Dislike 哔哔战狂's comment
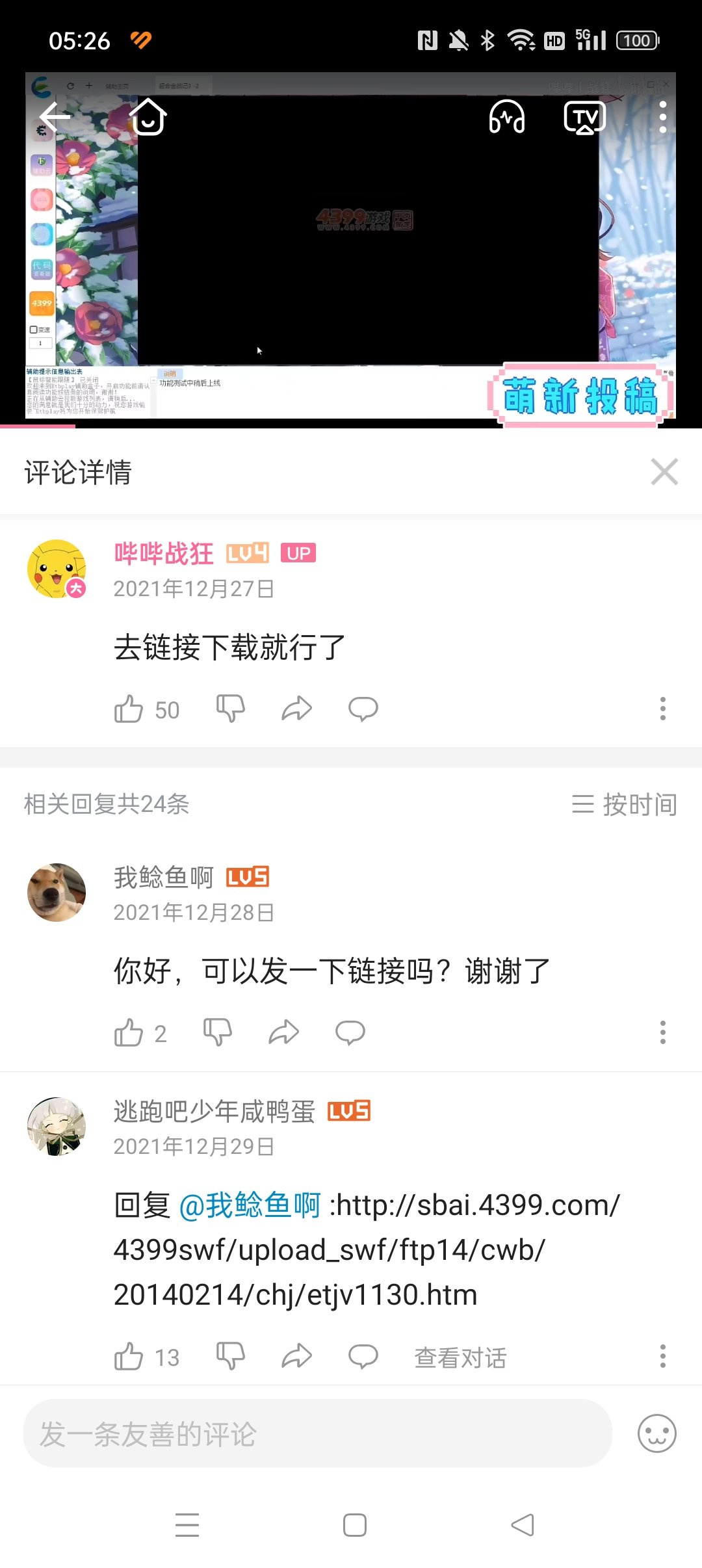The height and width of the screenshot is (1568, 702). (x=231, y=709)
